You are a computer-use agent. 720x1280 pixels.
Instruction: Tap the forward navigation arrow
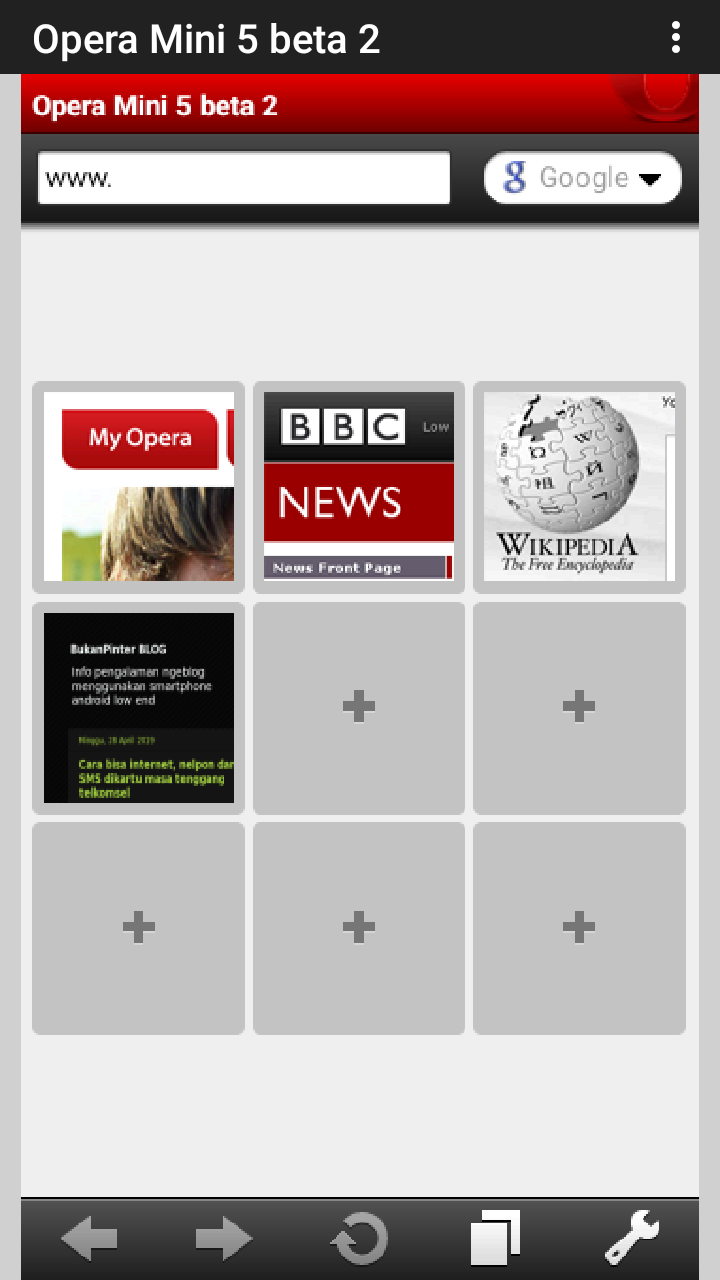(224, 1238)
